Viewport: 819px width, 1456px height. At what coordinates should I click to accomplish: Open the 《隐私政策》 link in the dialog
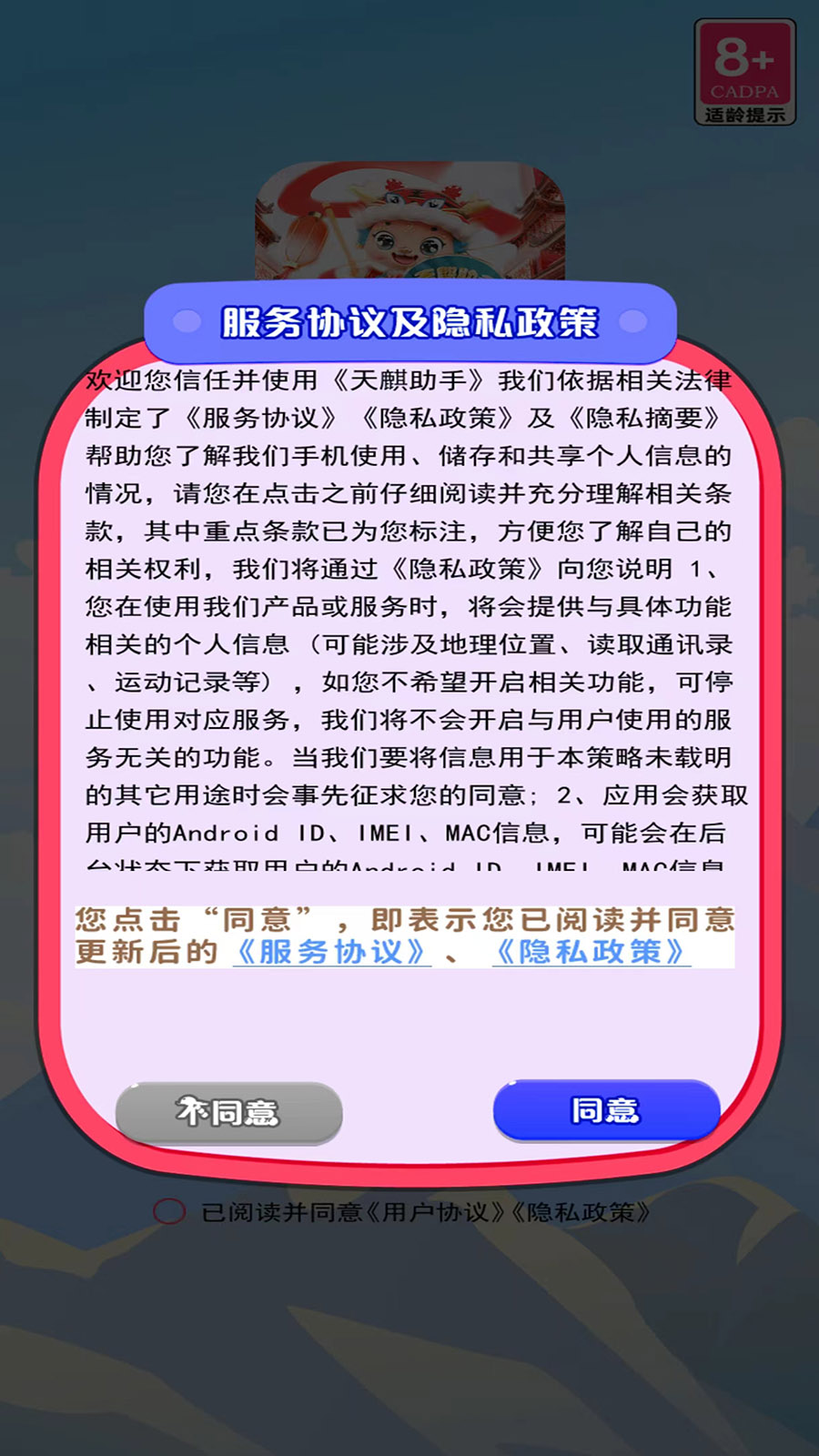(591, 952)
